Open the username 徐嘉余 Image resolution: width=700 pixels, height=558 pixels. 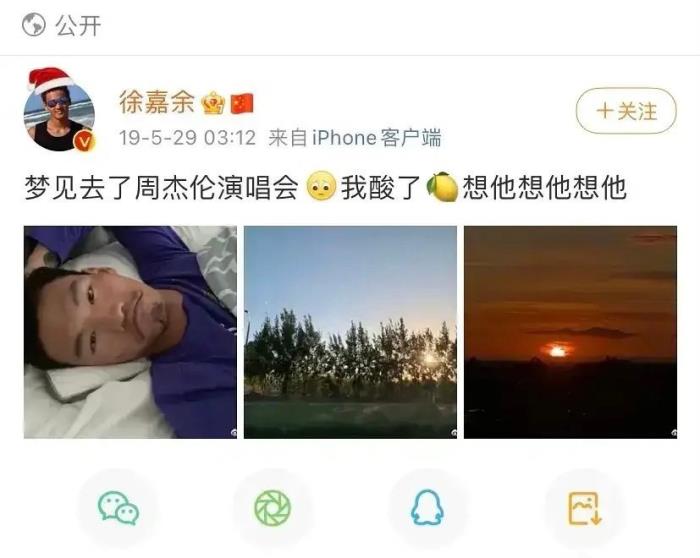tap(156, 102)
